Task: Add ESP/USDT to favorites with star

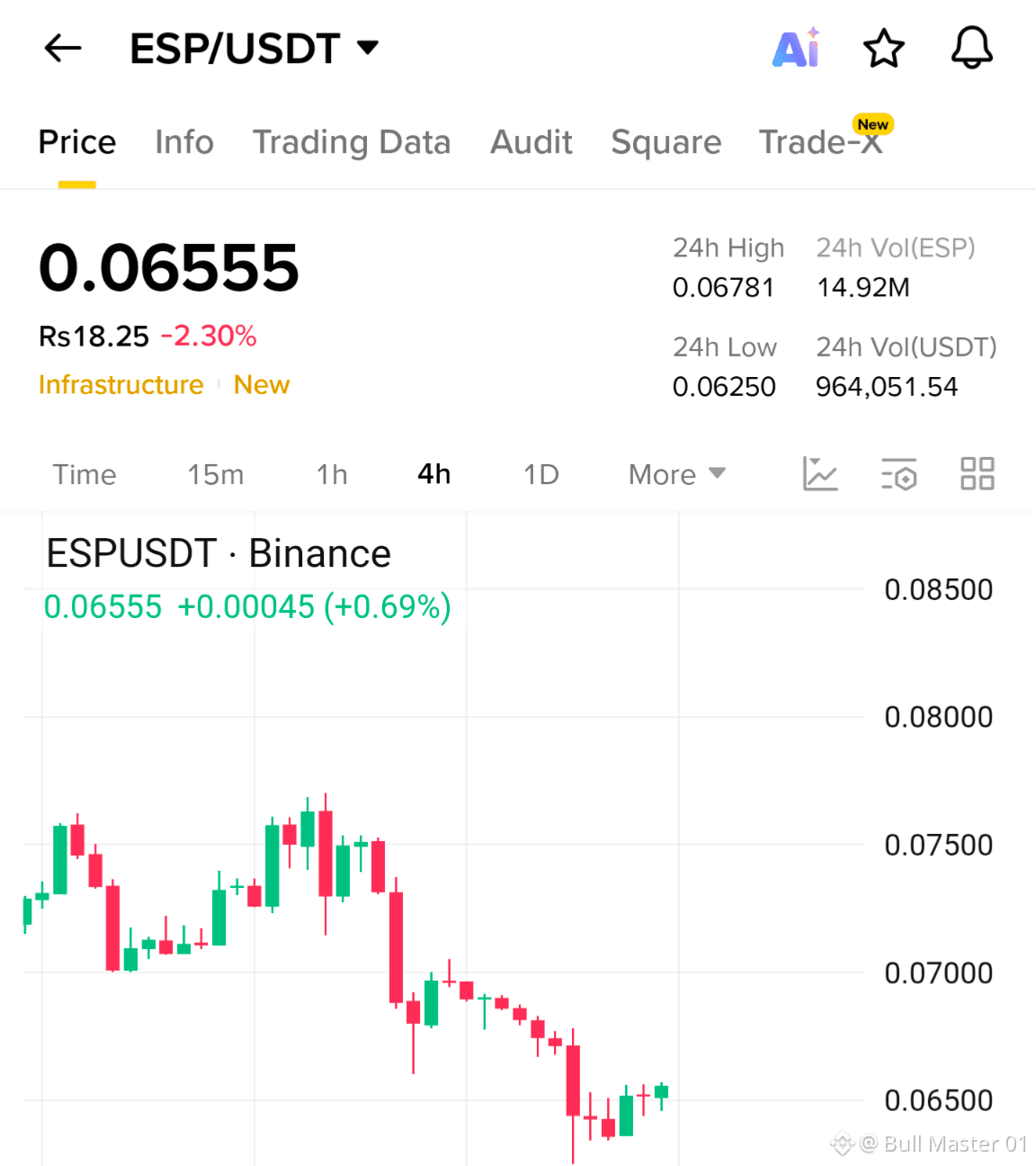Action: tap(884, 48)
